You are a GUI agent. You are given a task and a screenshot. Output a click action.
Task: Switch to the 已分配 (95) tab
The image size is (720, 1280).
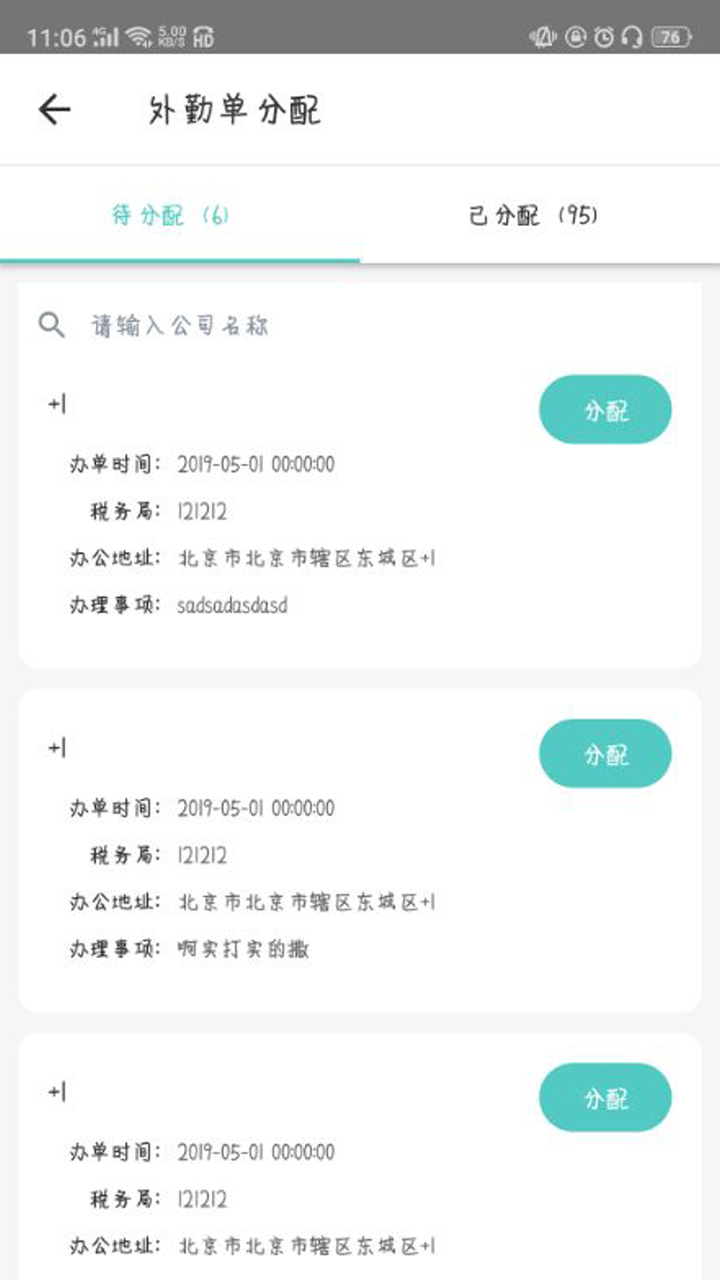(533, 215)
